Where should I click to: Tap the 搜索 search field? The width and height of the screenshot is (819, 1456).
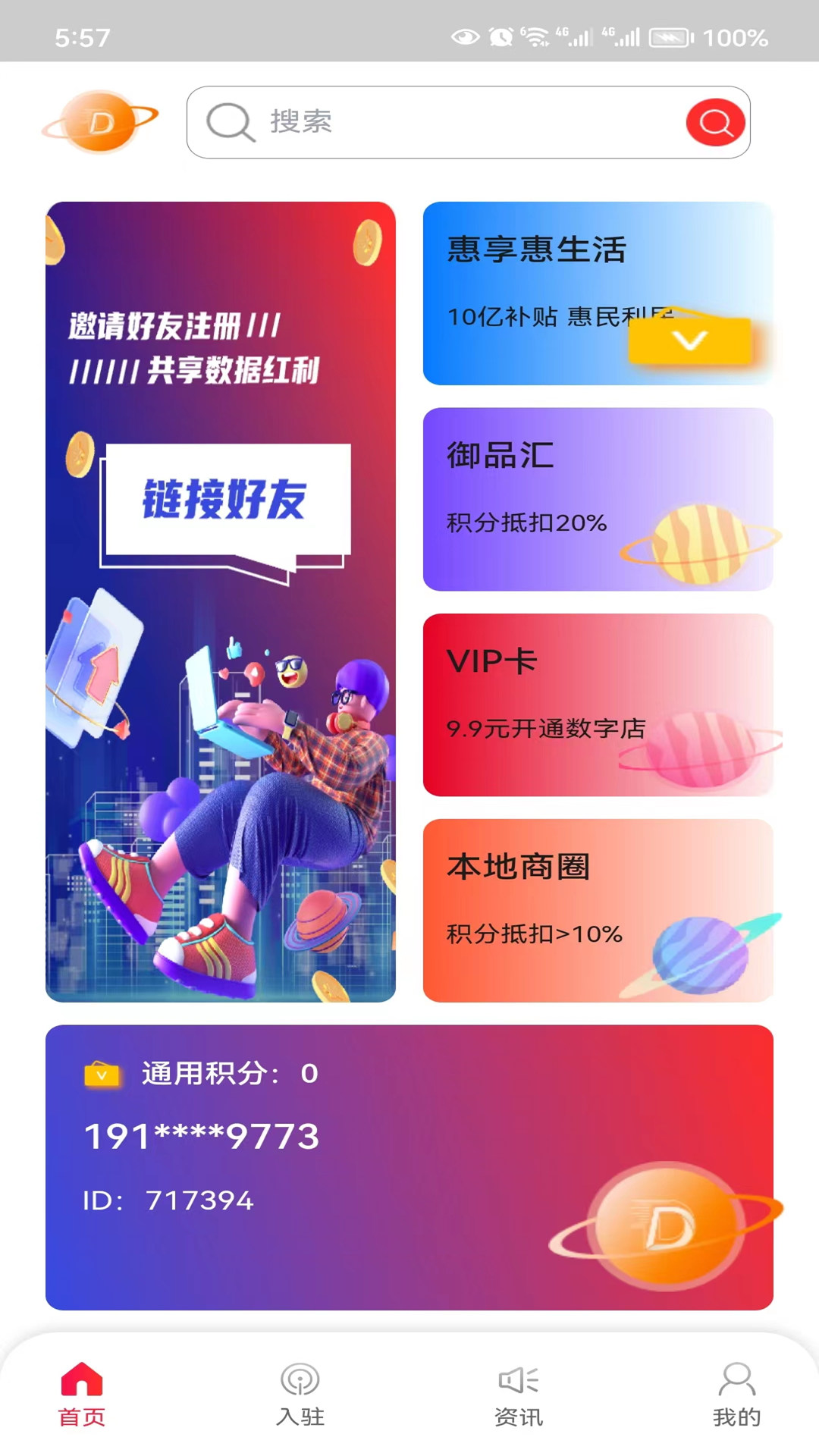point(440,122)
